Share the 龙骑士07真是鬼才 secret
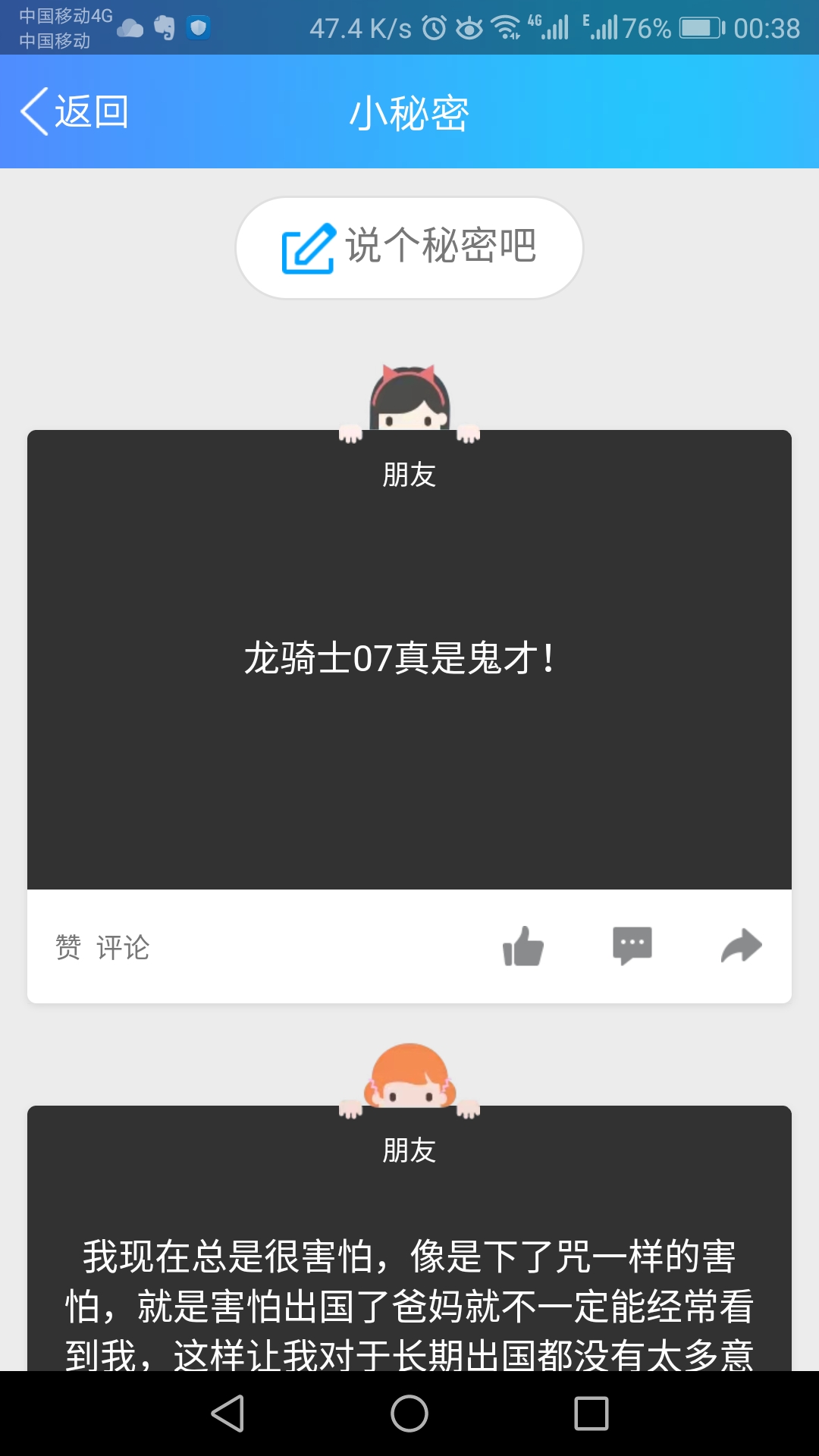This screenshot has width=819, height=1456. click(741, 946)
